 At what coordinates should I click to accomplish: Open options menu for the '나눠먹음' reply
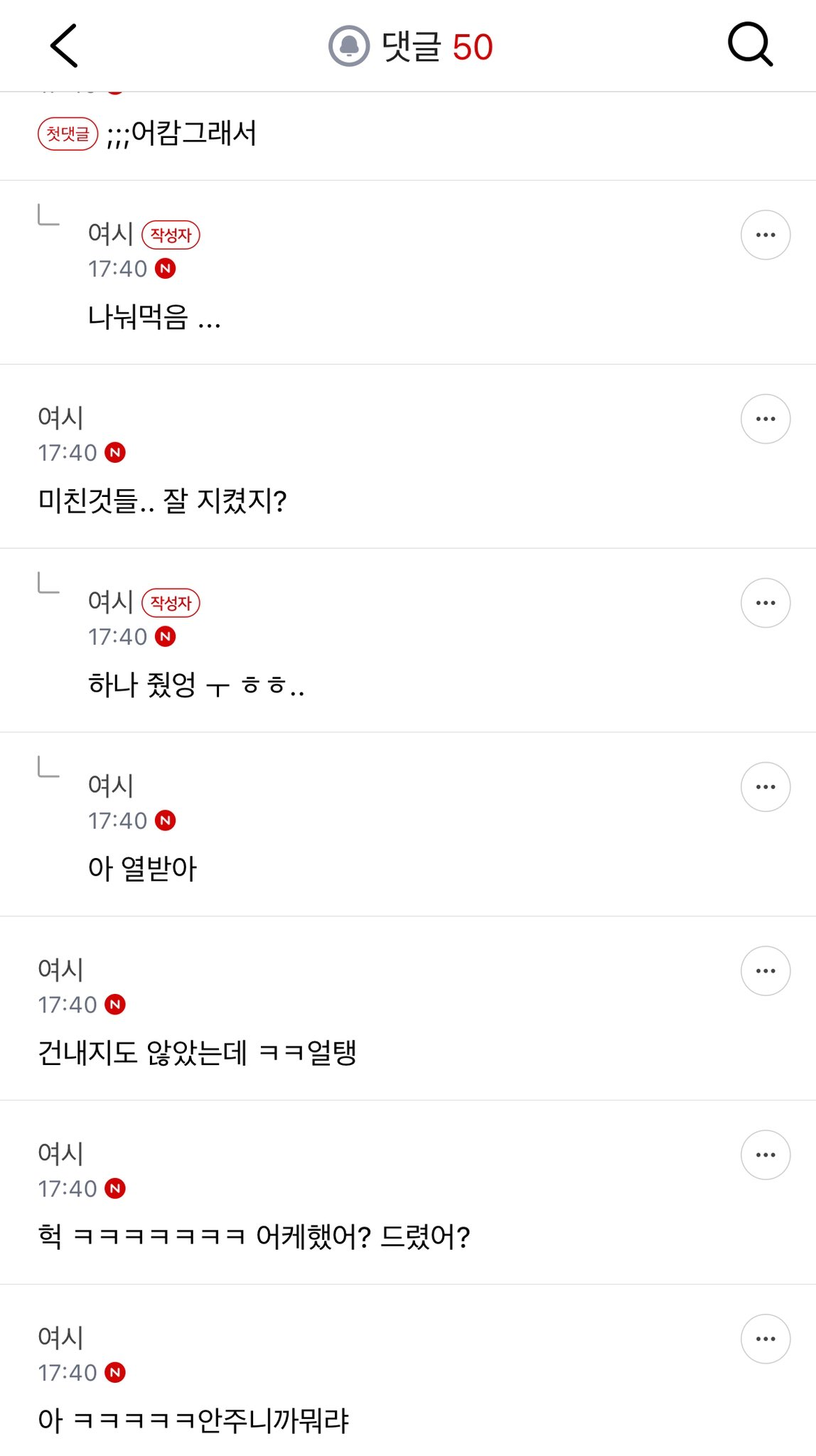[x=764, y=233]
